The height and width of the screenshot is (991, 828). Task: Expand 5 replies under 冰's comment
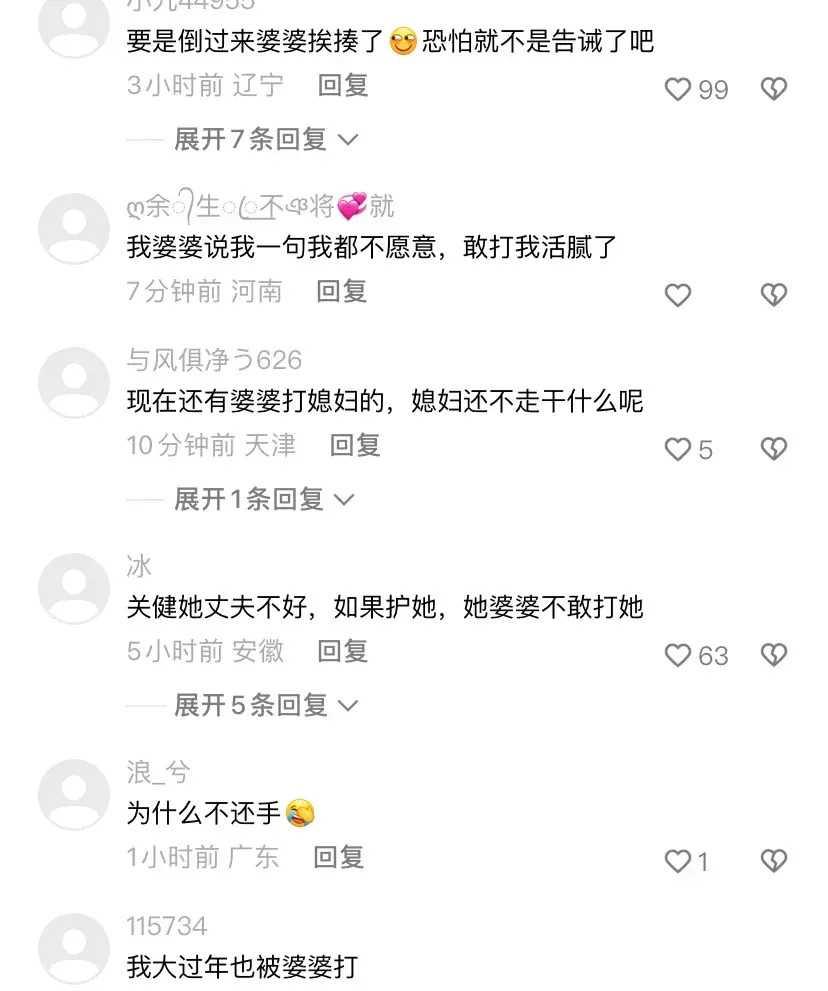[x=265, y=705]
